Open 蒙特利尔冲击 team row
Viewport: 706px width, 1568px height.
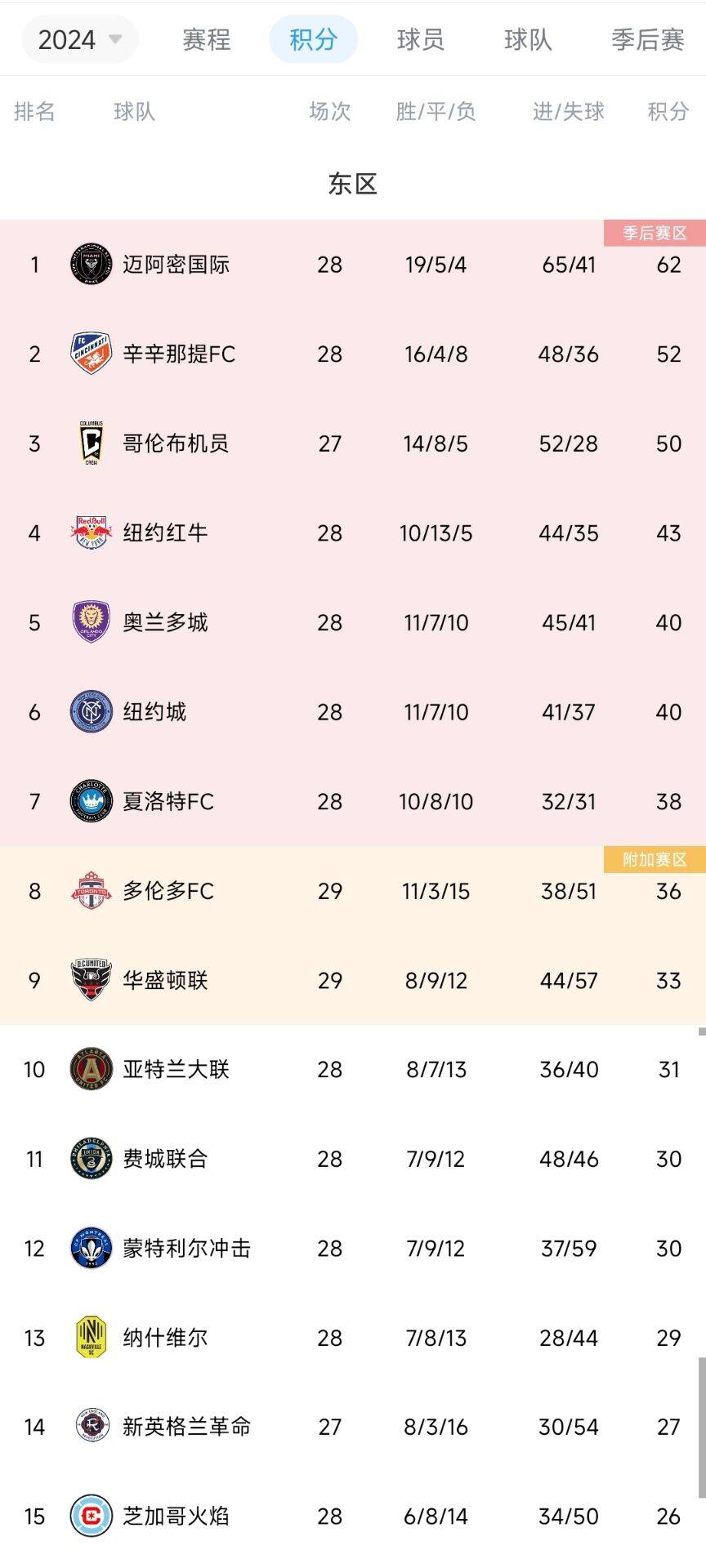(x=186, y=1249)
